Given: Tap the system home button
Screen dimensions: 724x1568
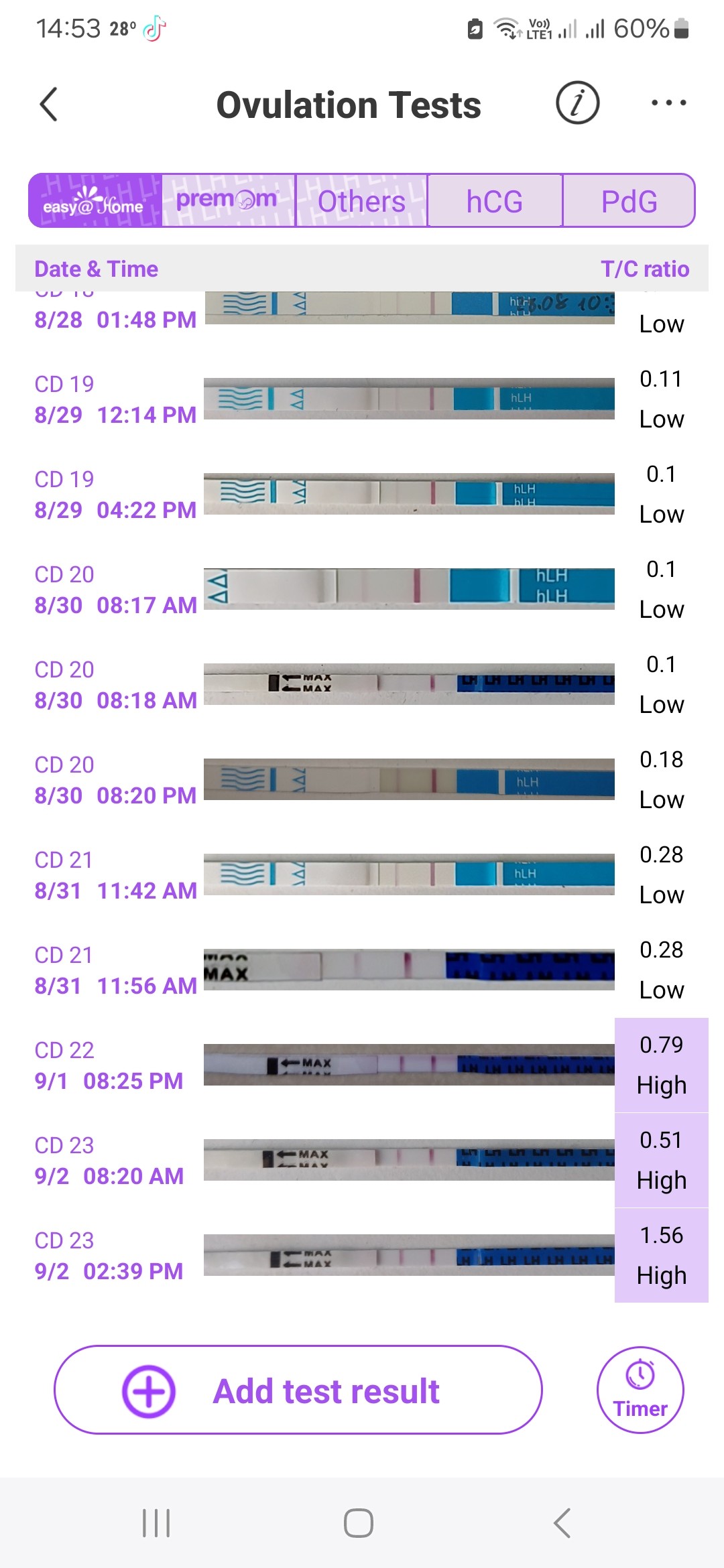Looking at the screenshot, I should click(359, 1523).
